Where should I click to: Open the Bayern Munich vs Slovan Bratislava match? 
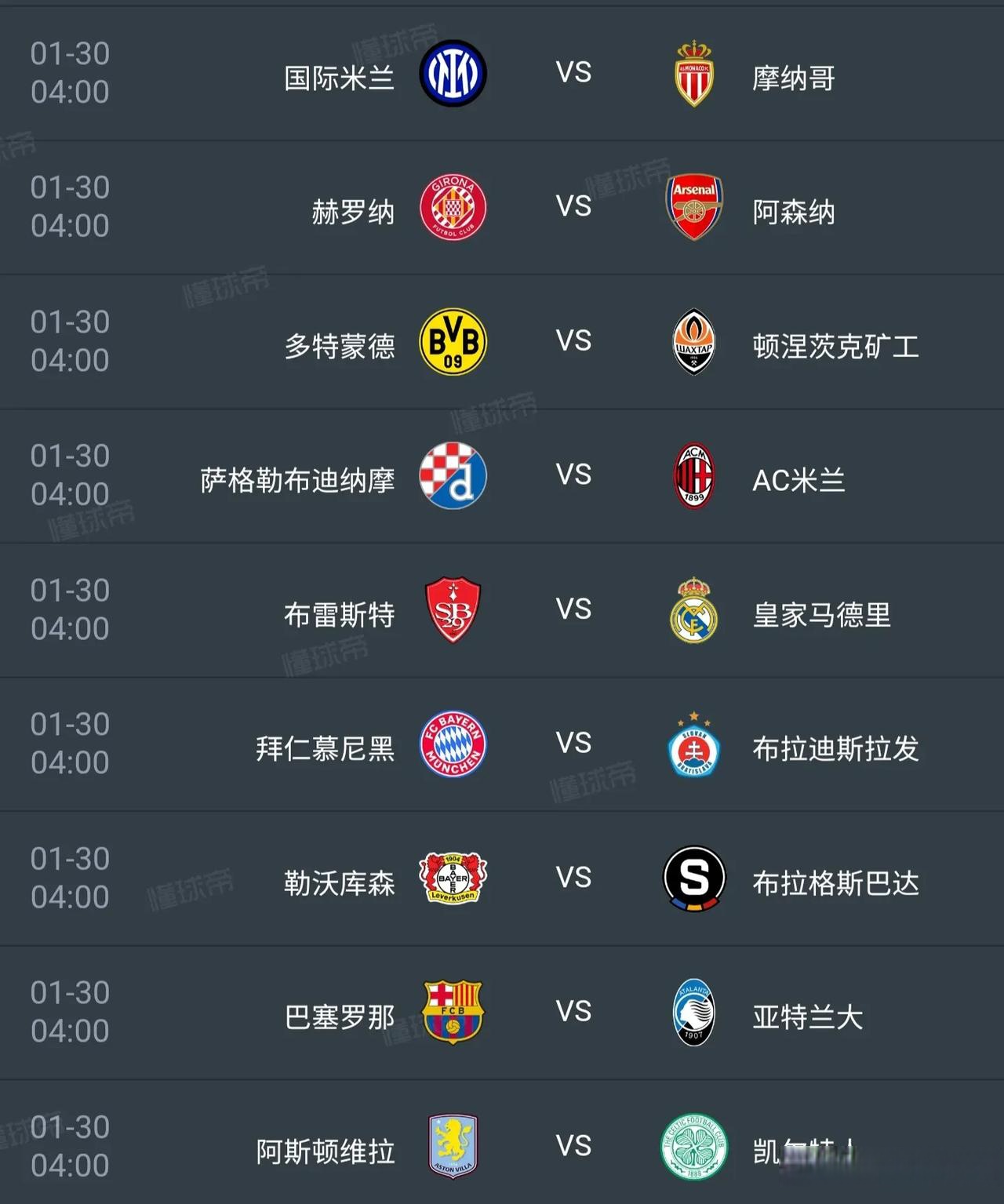tap(573, 744)
